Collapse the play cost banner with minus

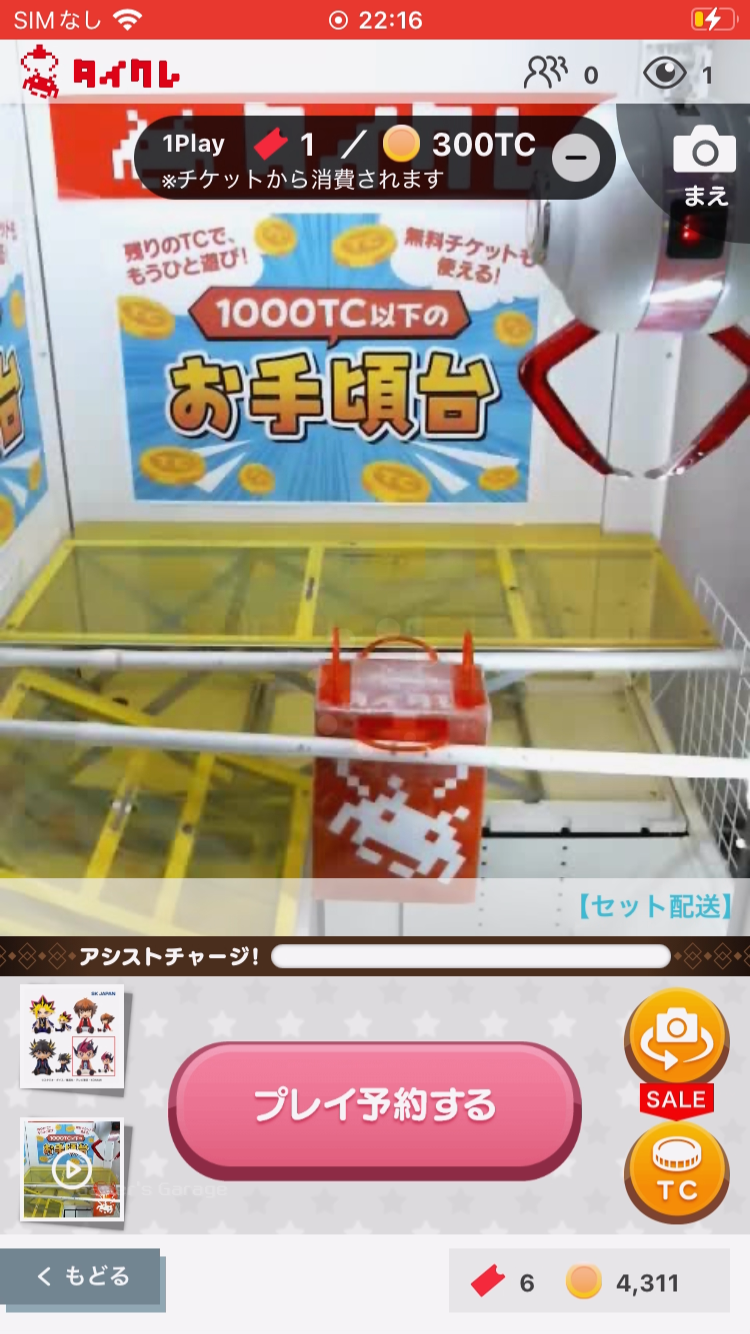pyautogui.click(x=576, y=157)
